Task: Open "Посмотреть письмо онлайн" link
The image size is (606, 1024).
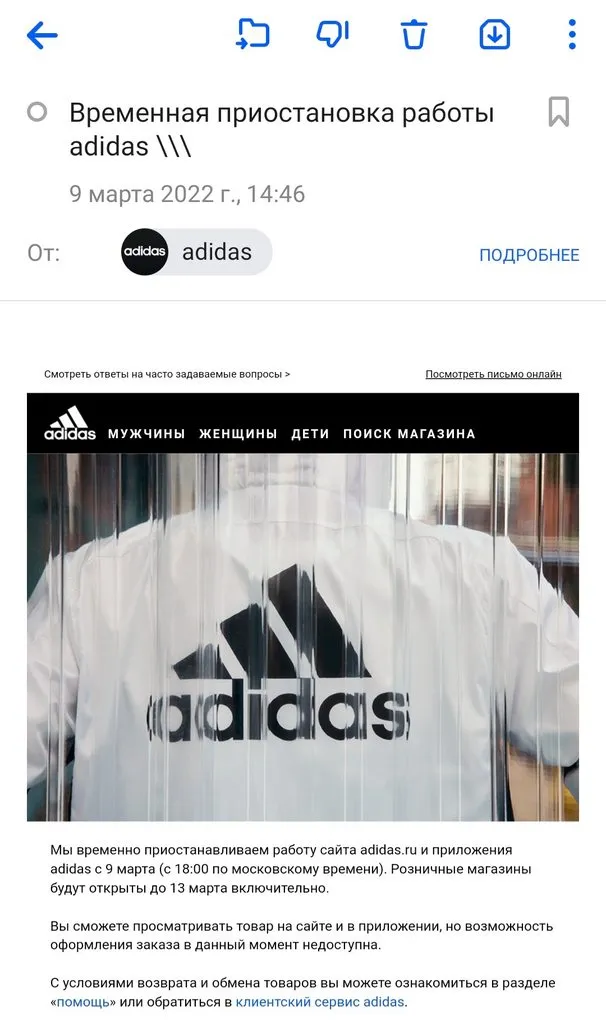Action: (x=493, y=374)
